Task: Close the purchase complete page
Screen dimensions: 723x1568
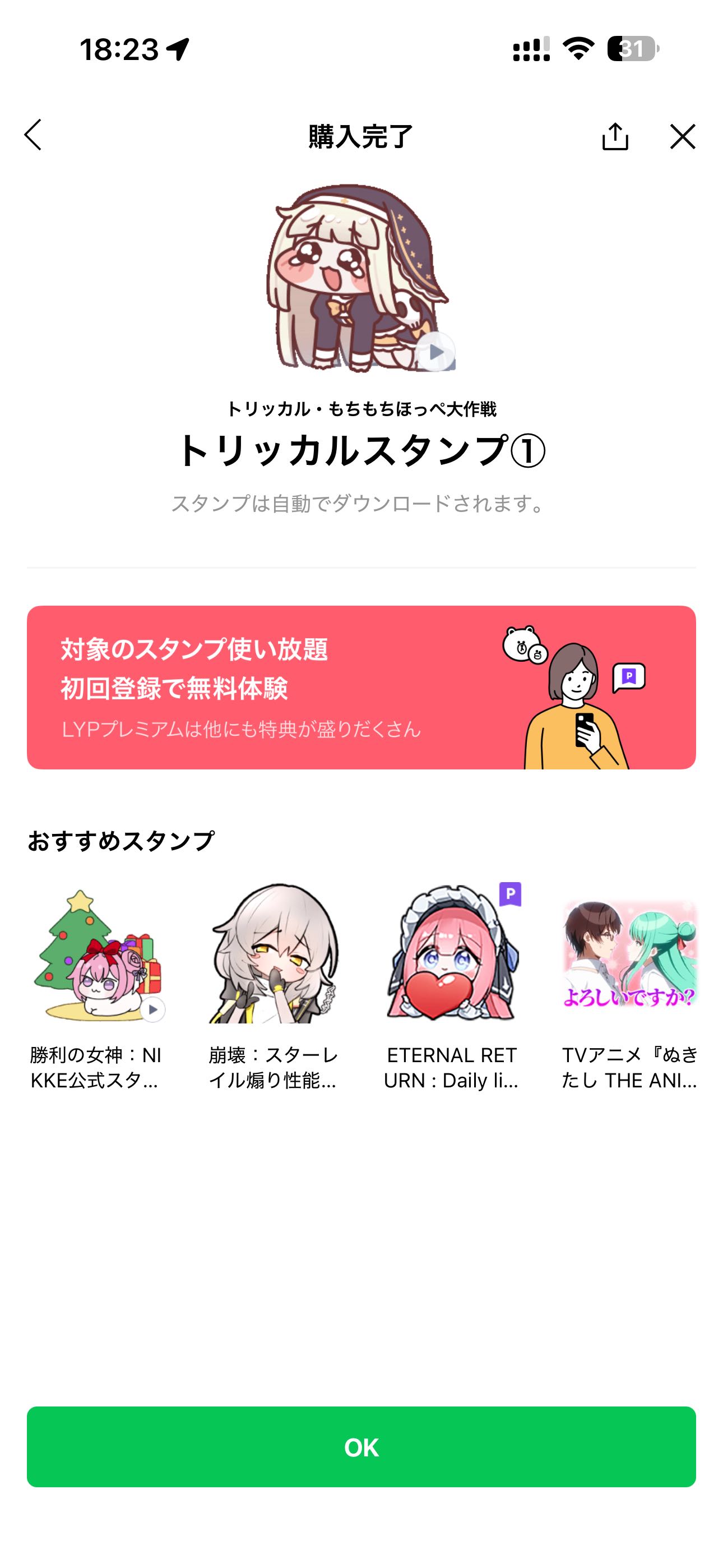Action: (682, 136)
